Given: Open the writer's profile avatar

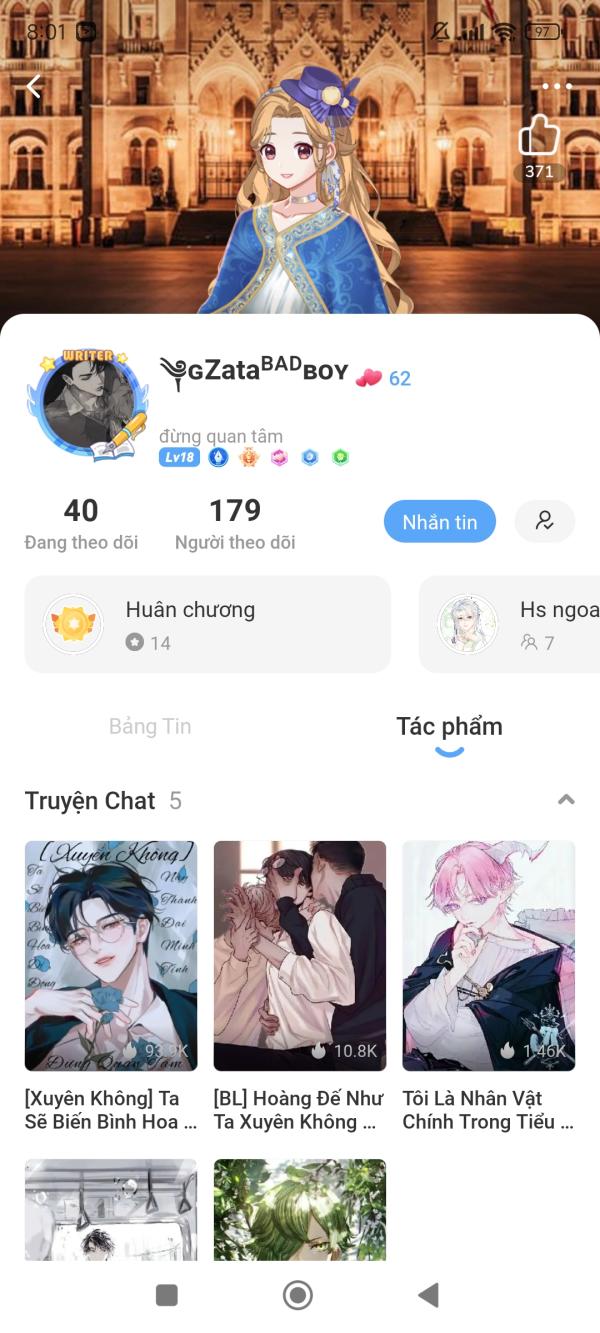Looking at the screenshot, I should pyautogui.click(x=86, y=405).
